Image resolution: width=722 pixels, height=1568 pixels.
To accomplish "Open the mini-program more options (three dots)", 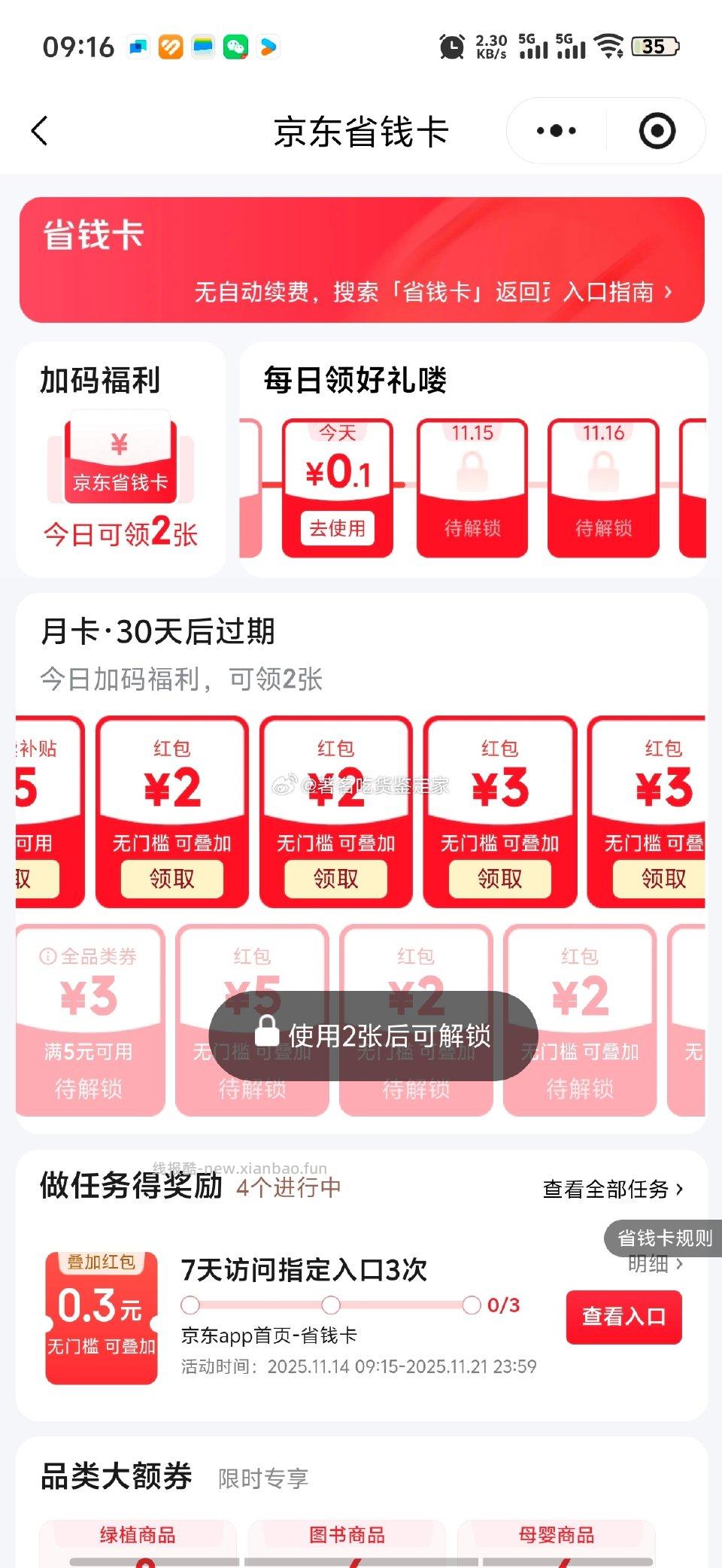I will [555, 130].
